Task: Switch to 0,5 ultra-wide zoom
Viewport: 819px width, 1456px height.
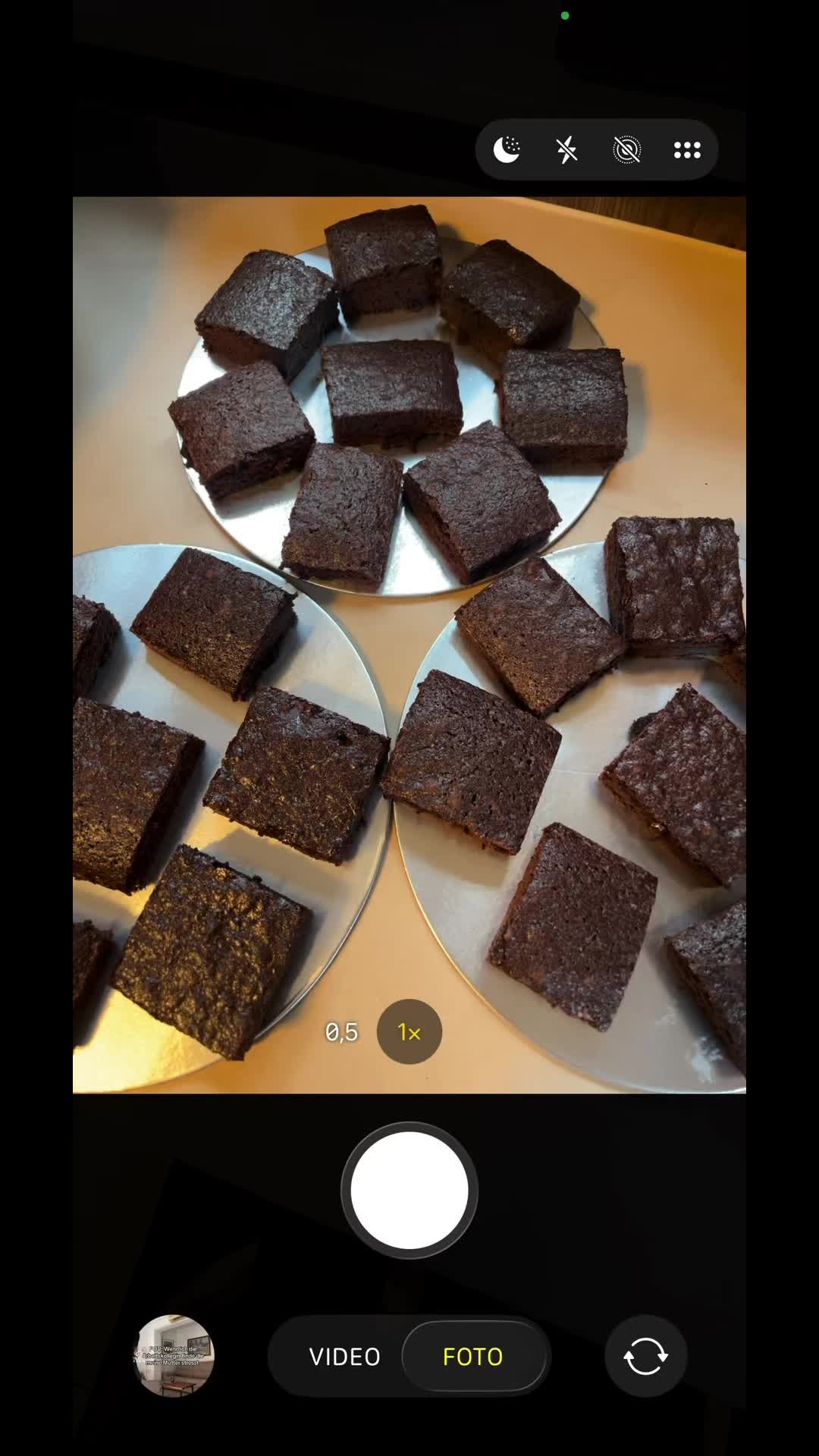Action: click(341, 1032)
